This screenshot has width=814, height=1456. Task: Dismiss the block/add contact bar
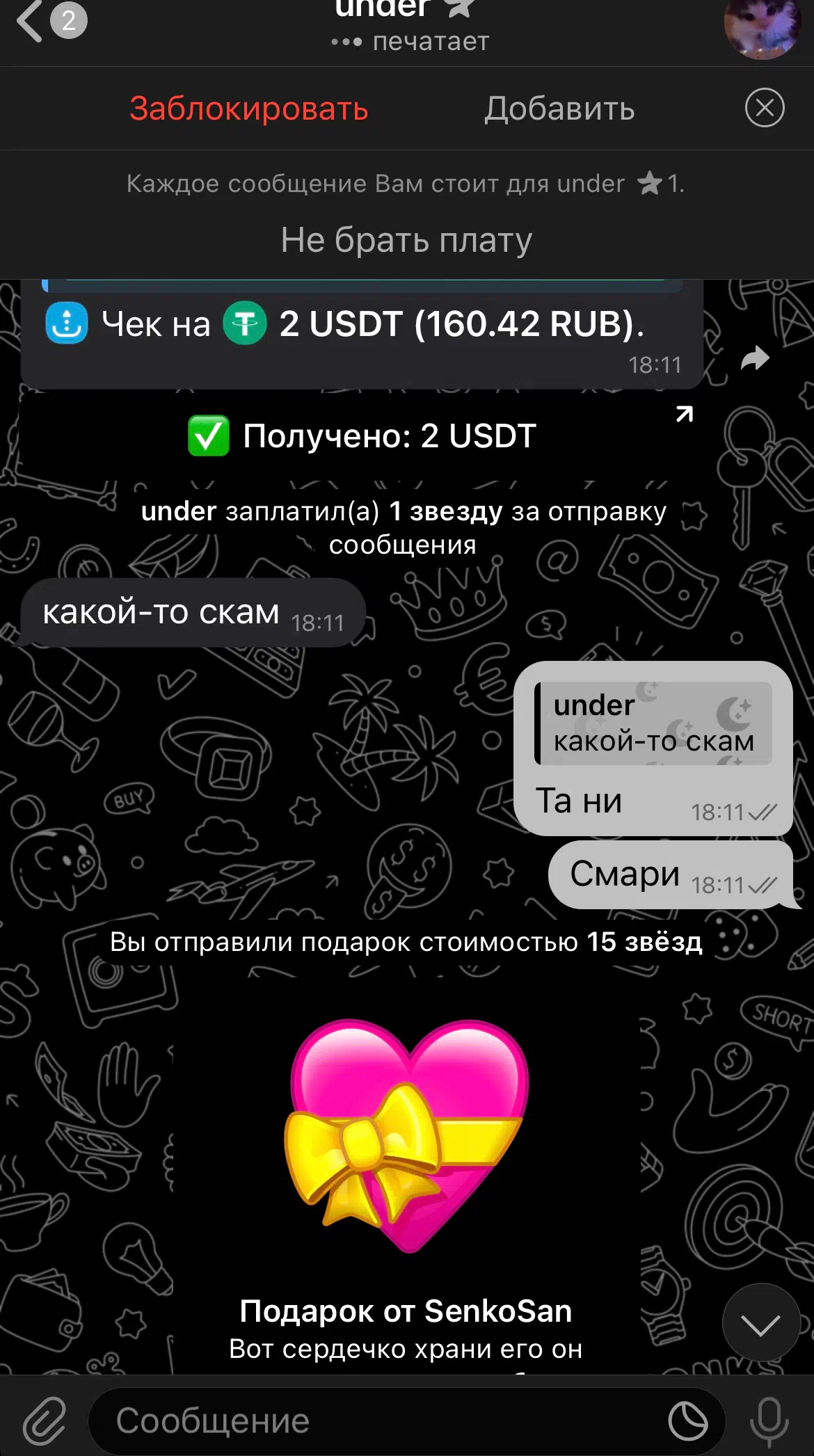point(765,108)
